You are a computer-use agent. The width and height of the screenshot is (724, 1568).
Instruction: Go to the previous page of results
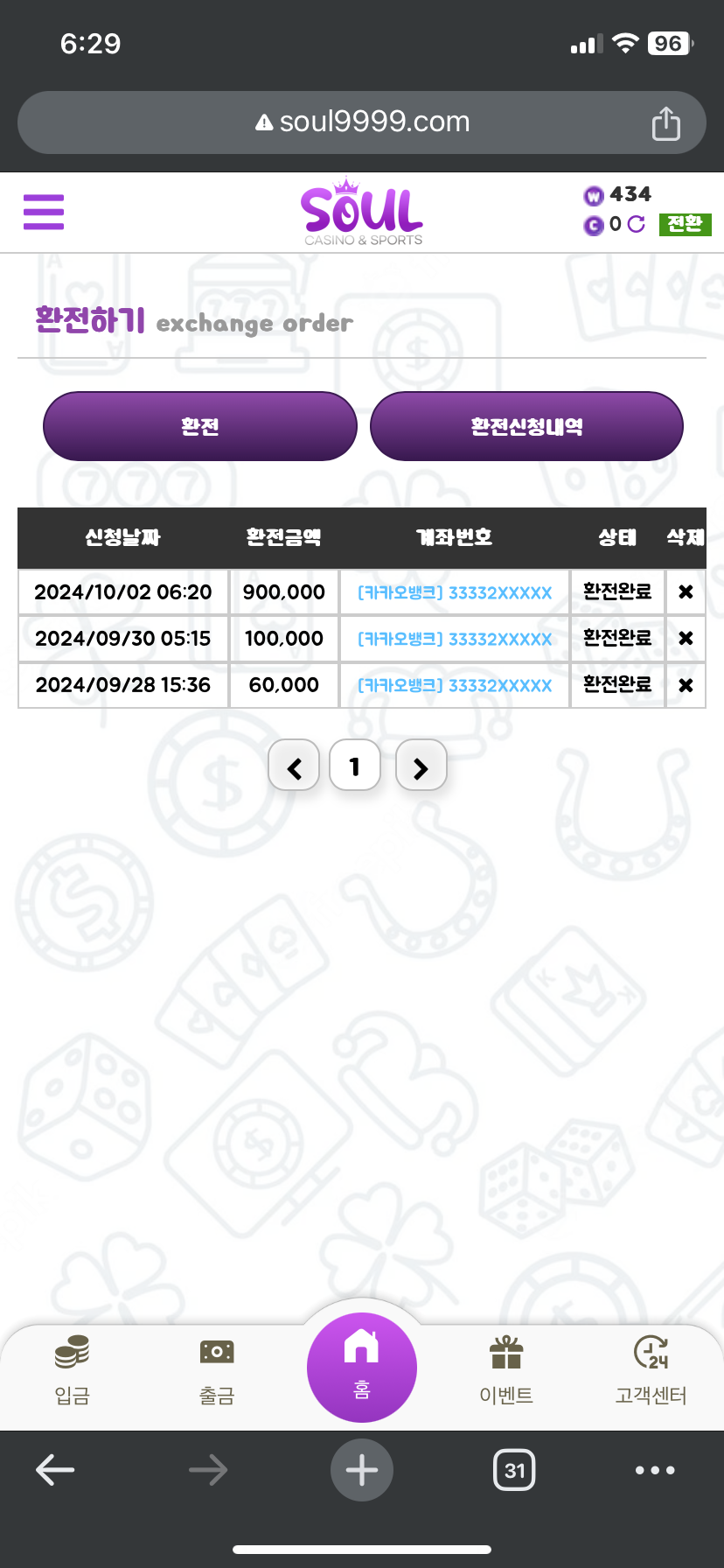(x=294, y=766)
